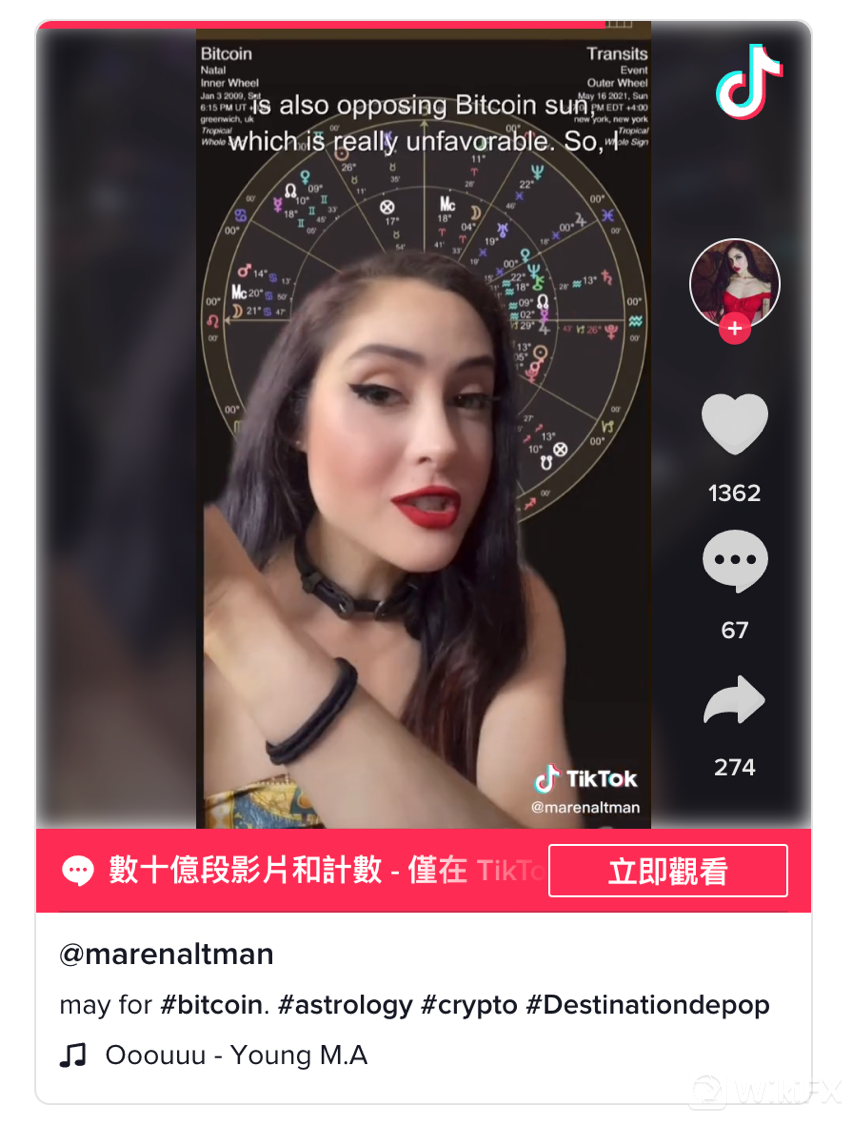Viewport: 853px width, 1126px height.
Task: Share this video via the arrow icon
Action: click(734, 700)
